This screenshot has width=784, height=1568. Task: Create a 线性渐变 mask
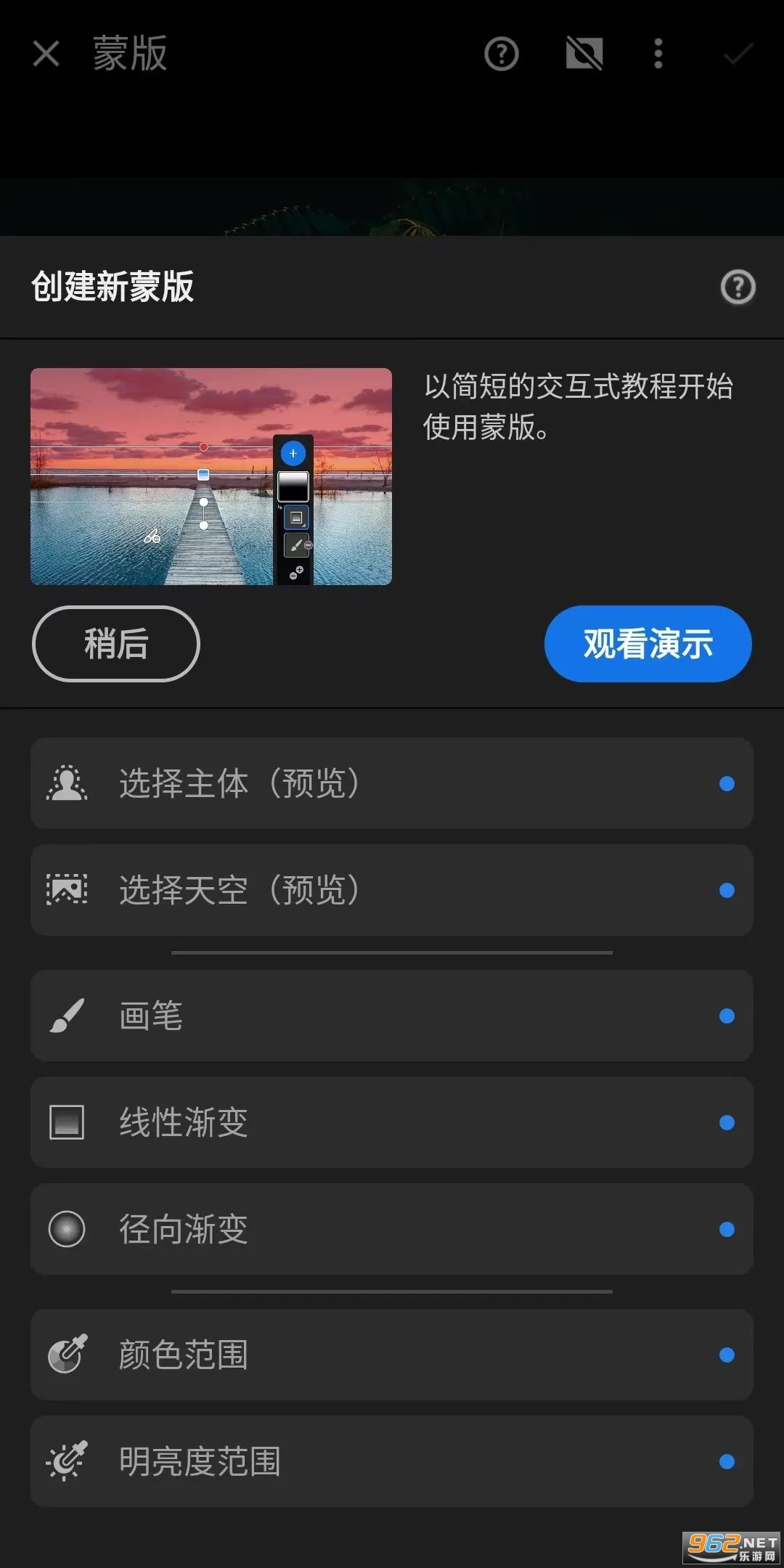point(392,1122)
